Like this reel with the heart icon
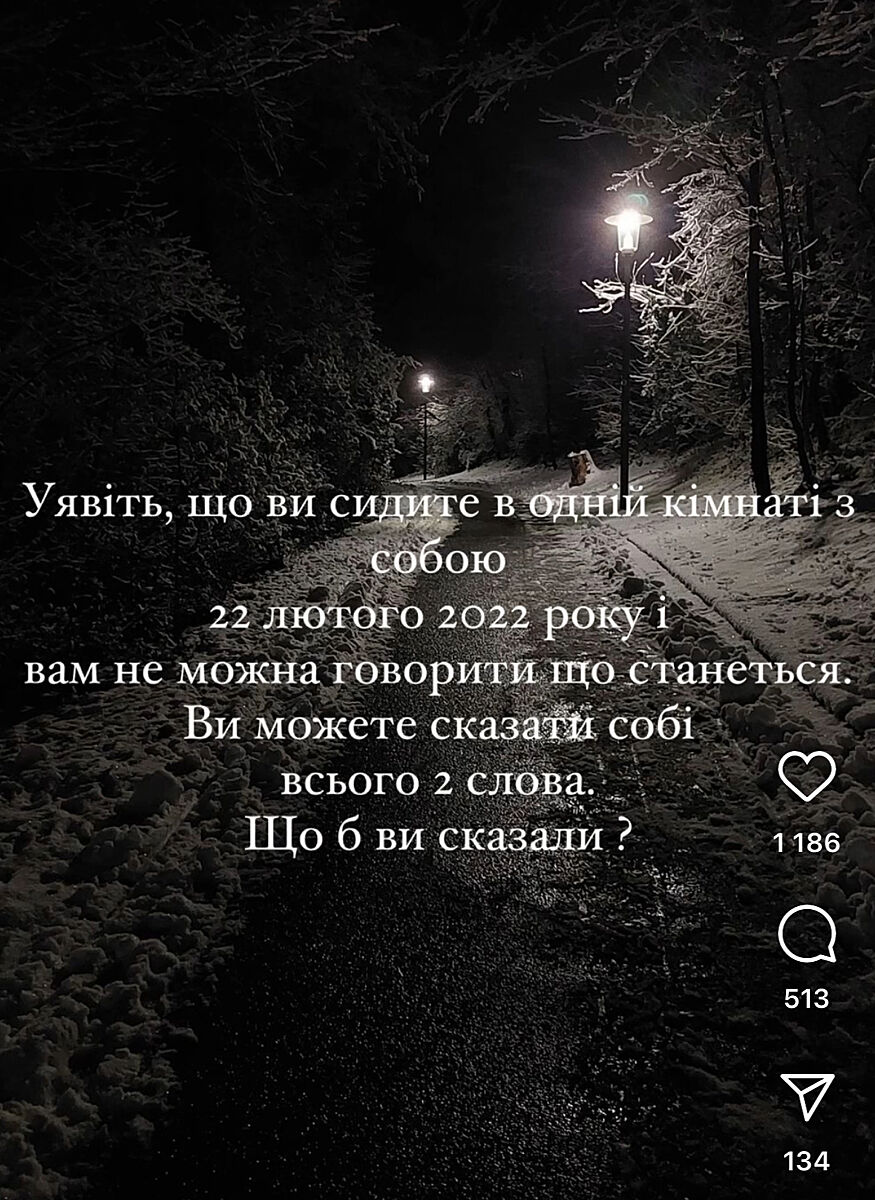Viewport: 875px width, 1200px height. (806, 777)
